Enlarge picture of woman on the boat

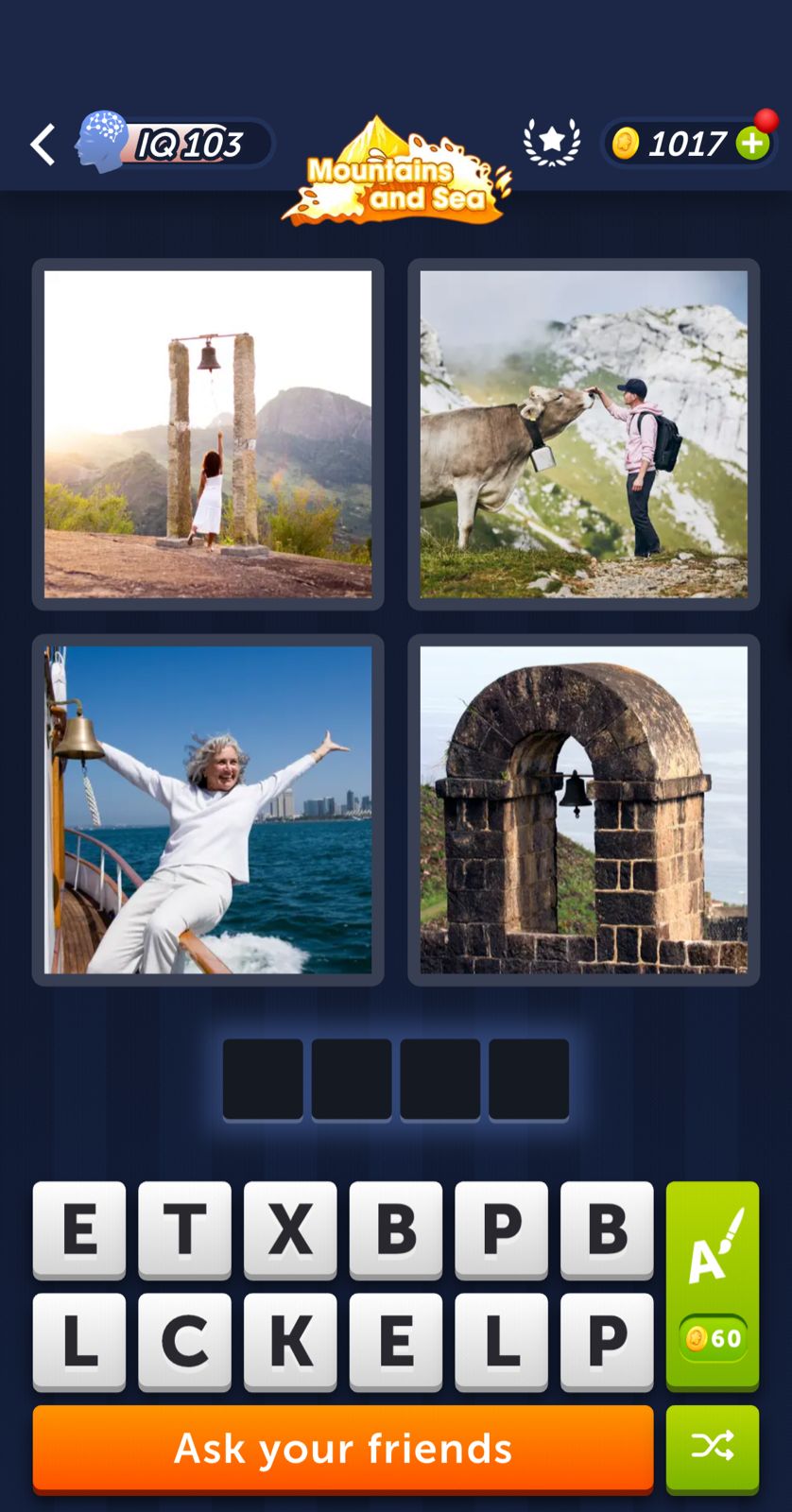point(208,810)
